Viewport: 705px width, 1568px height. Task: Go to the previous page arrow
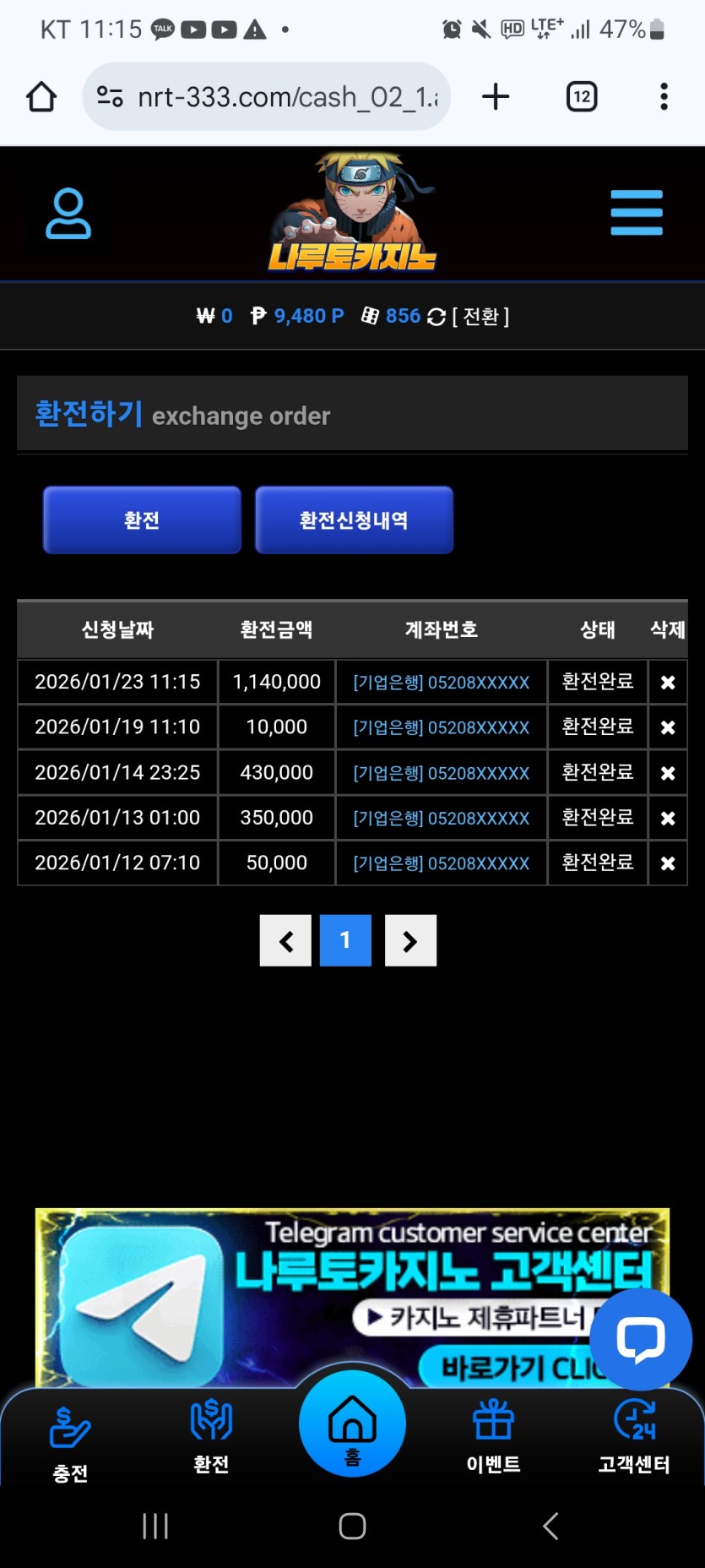(285, 940)
